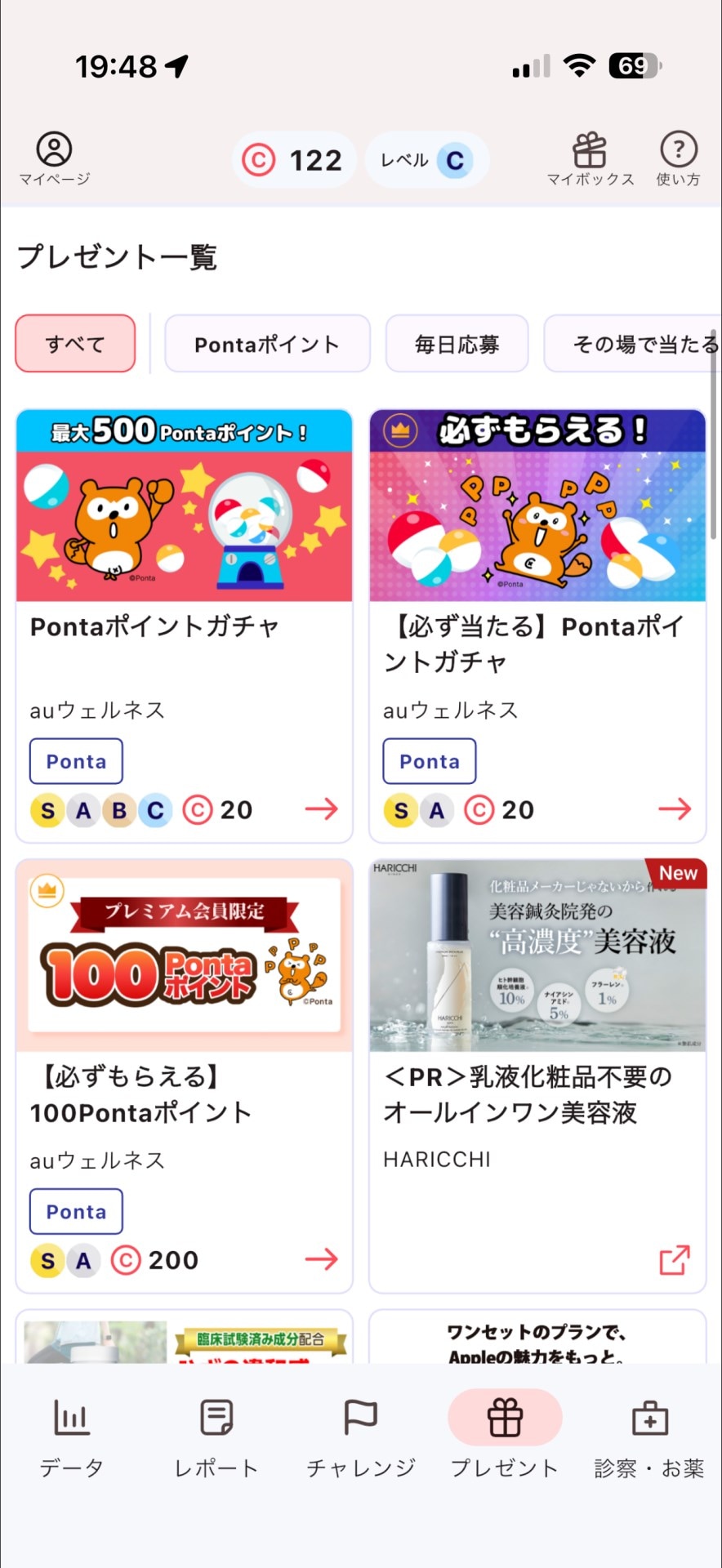This screenshot has width=722, height=1568.
Task: Select the プレゼント tab
Action: 505,1438
